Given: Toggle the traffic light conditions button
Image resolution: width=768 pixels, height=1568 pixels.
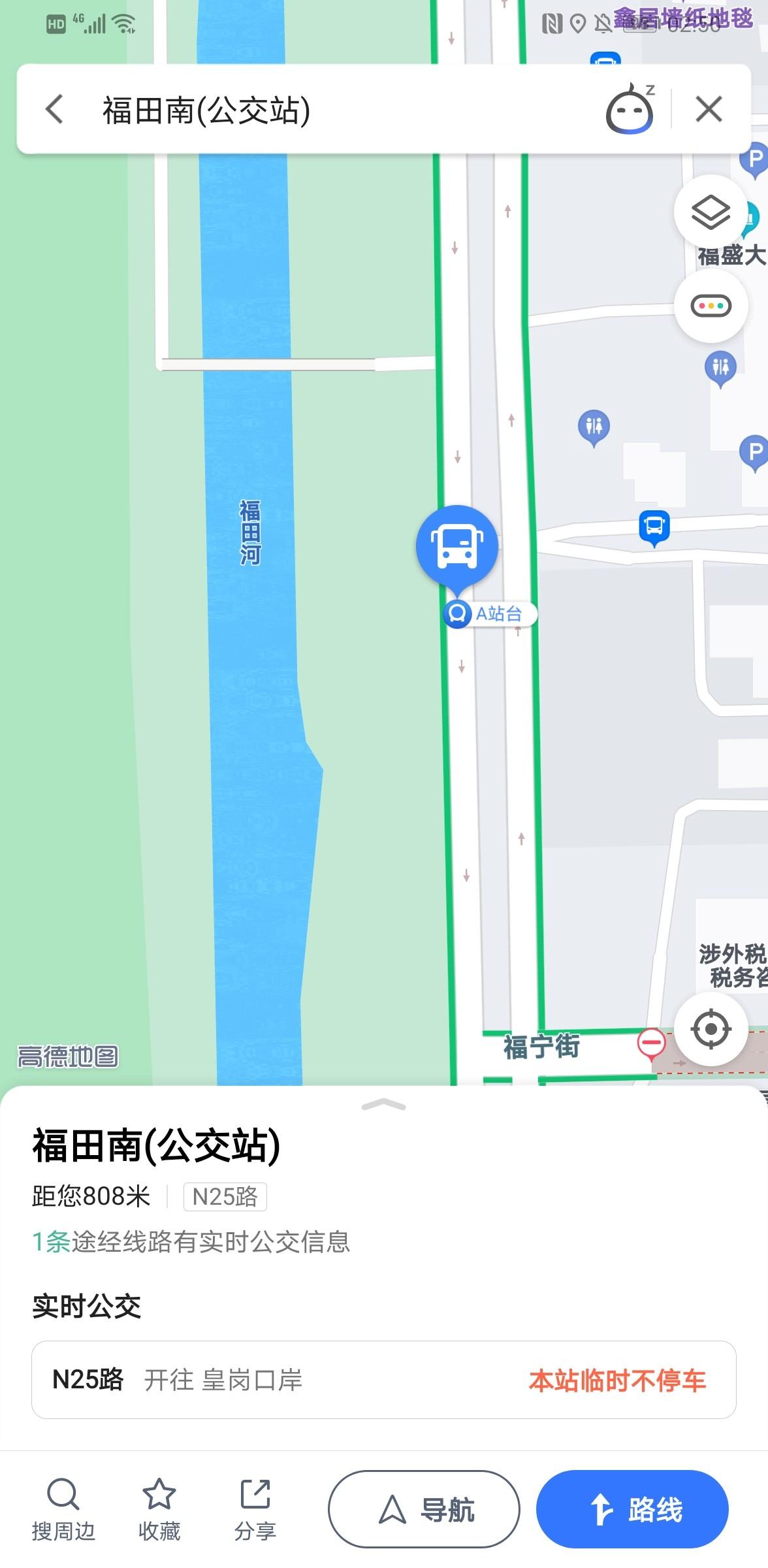Looking at the screenshot, I should [x=711, y=305].
